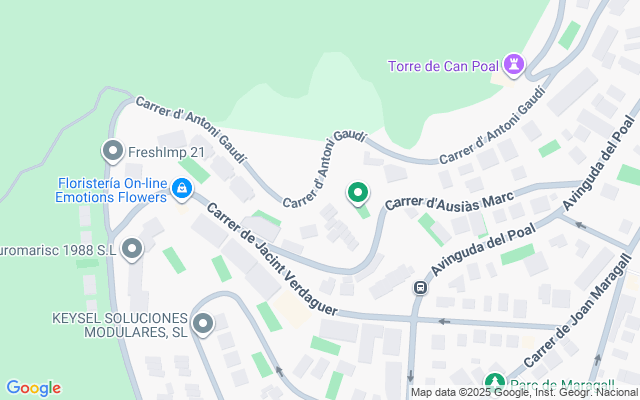Viewport: 640px width, 400px height.
Task: Tap the bus stop icon on Avinguda del Poal
Action: click(421, 288)
